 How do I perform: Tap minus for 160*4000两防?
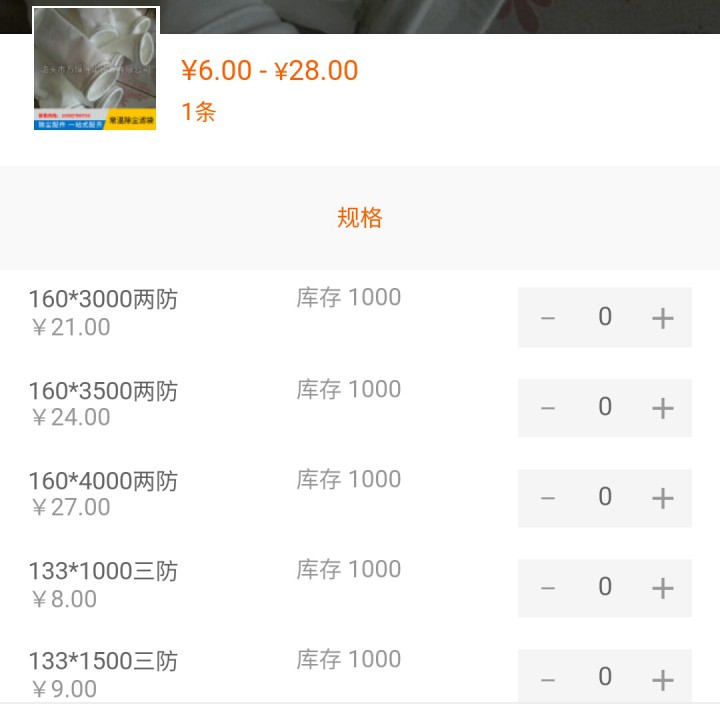[548, 498]
